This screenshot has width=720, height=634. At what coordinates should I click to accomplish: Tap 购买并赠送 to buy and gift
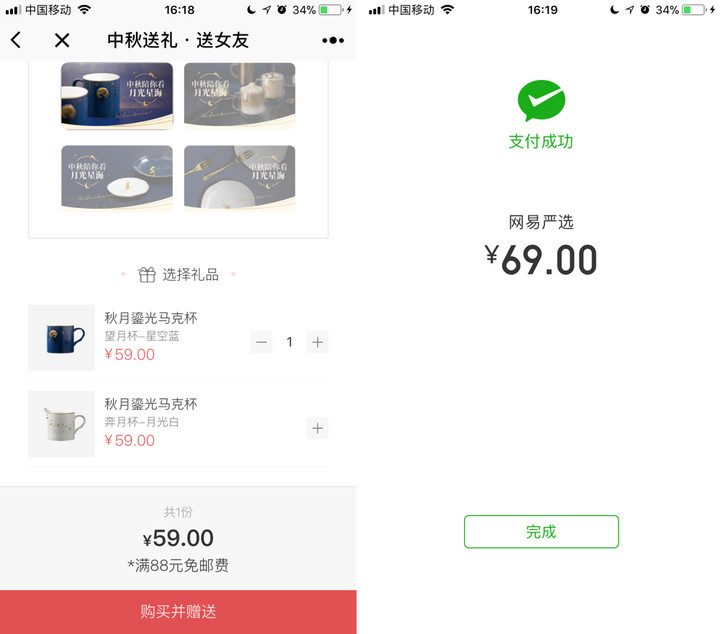(178, 611)
